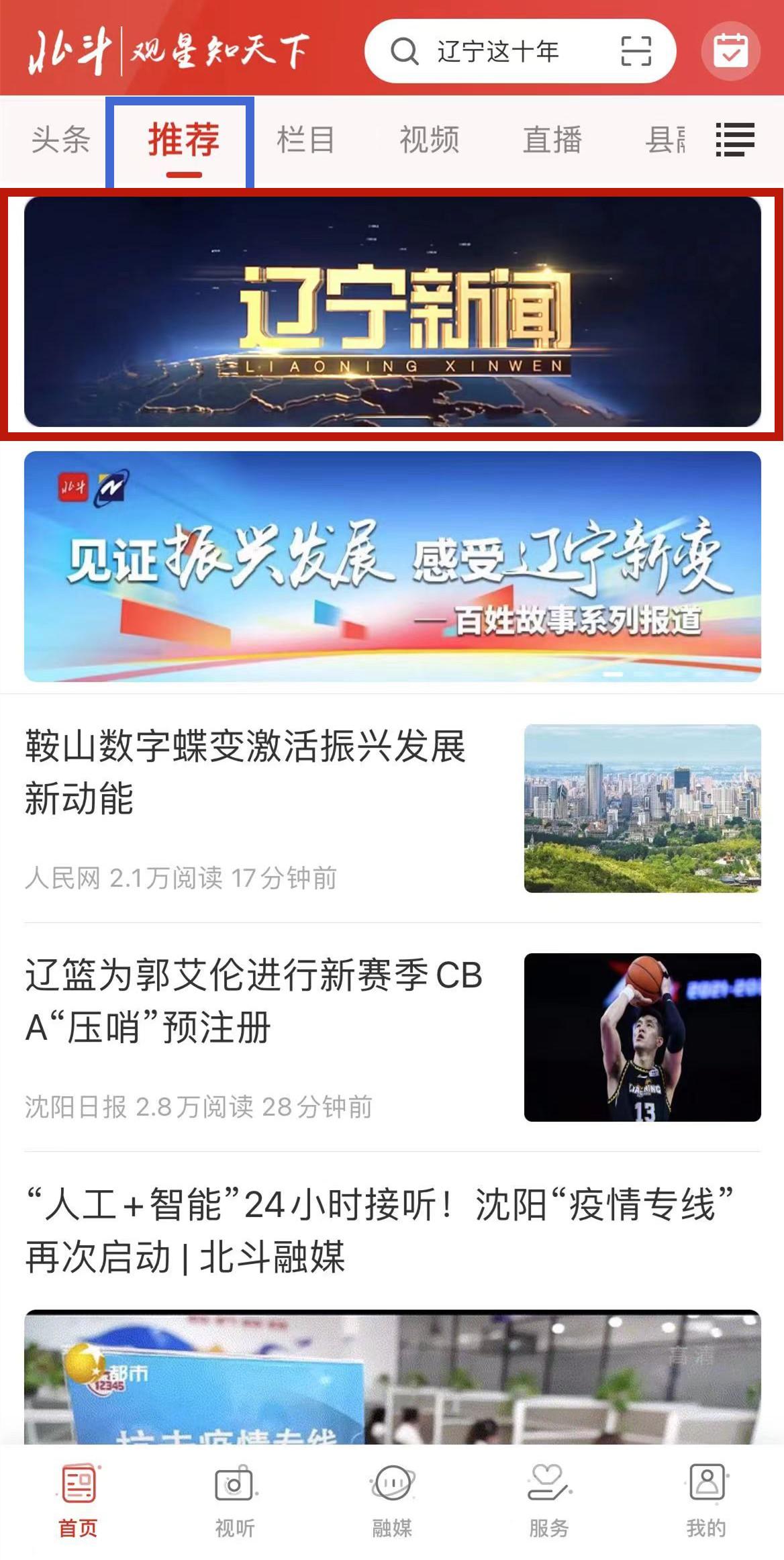
Task: Switch to the 栏目 tab
Action: (x=306, y=140)
